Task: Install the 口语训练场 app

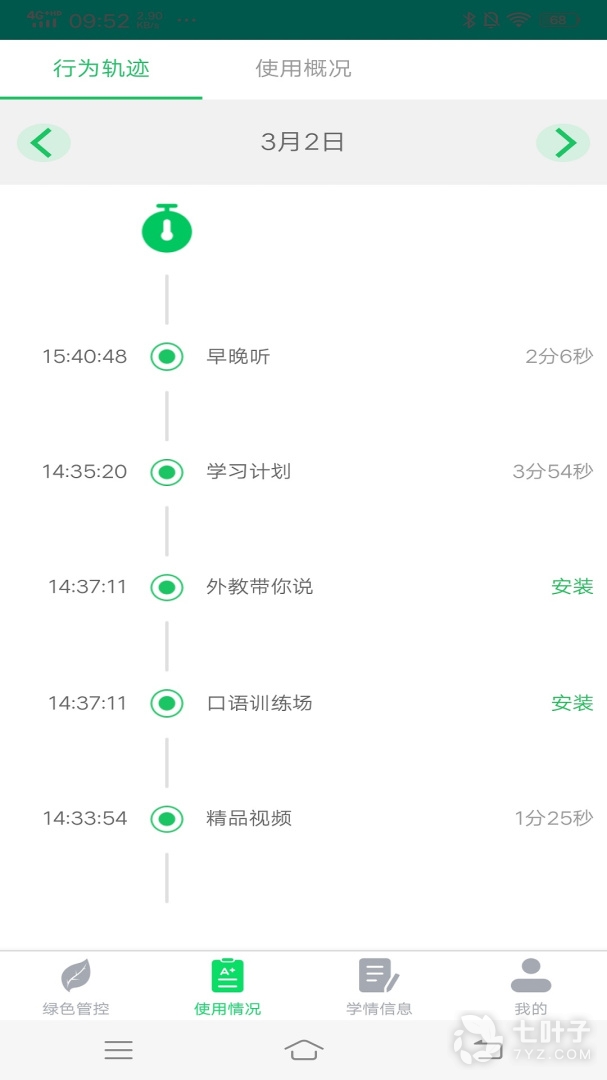Action: (572, 703)
